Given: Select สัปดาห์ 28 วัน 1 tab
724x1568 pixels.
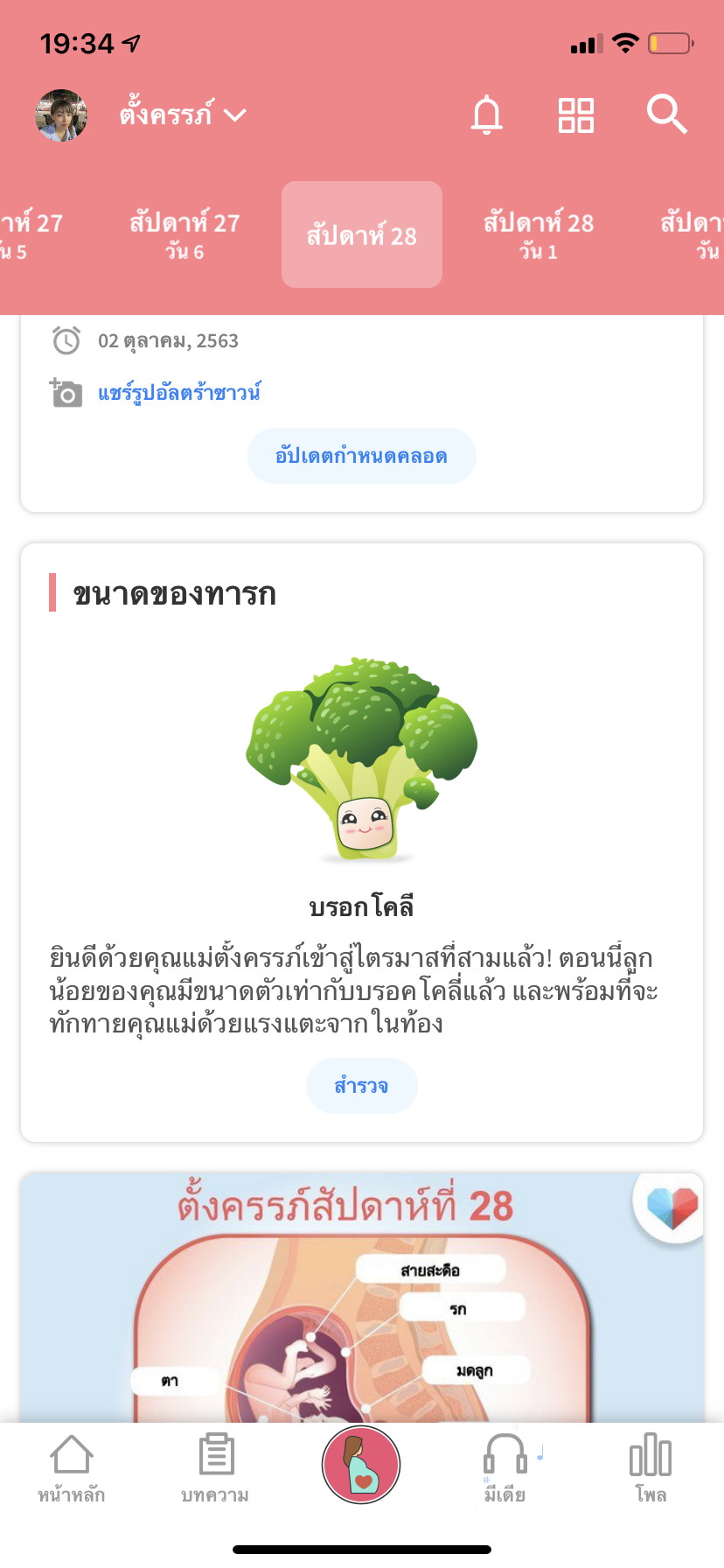Looking at the screenshot, I should point(538,234).
